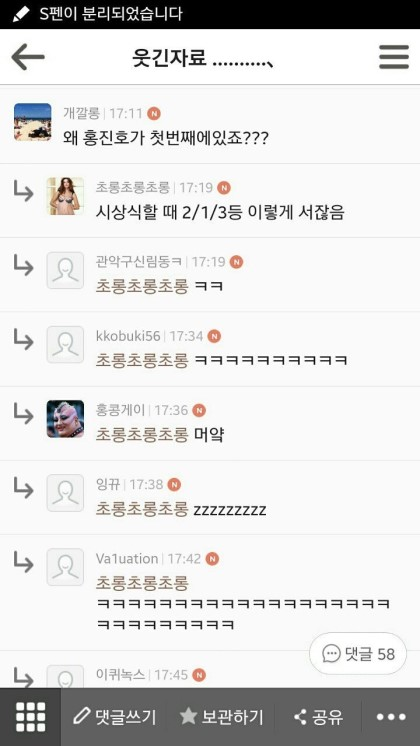Open 관악구신림동ㅋ's default avatar
420x746 pixels.
[x=65, y=270]
